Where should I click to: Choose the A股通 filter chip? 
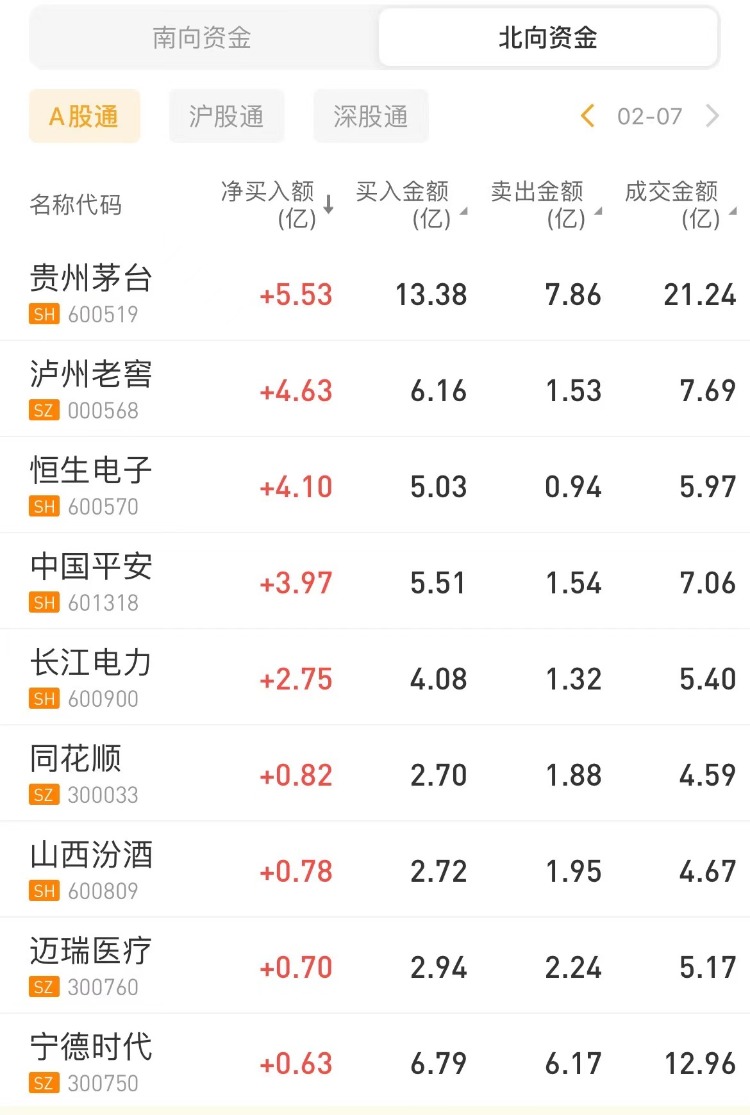point(84,116)
